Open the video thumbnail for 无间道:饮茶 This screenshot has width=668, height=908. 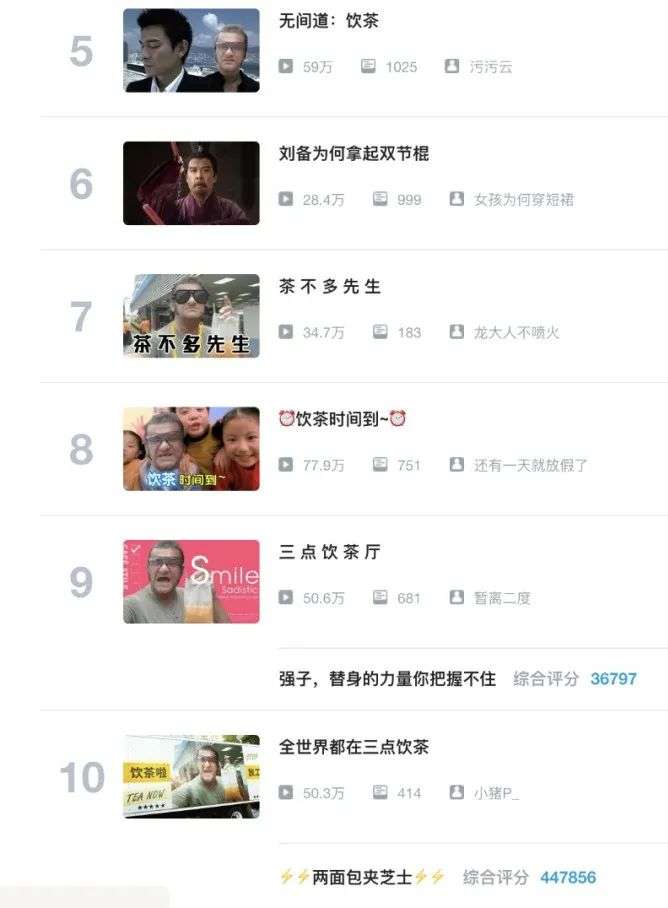(191, 51)
